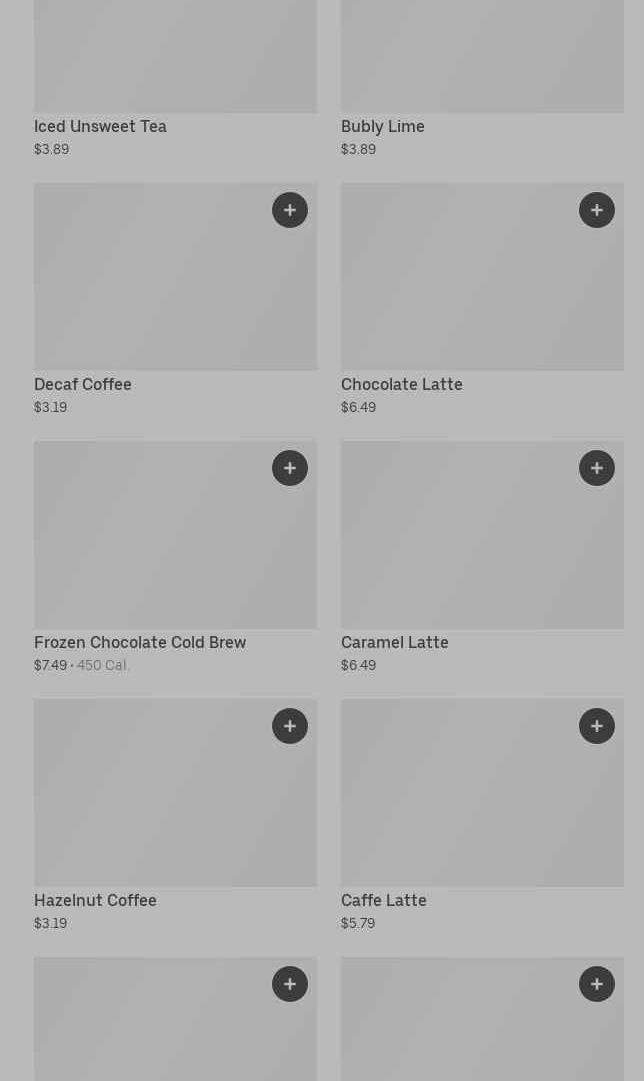
Task: Add Hazelnut Coffee to the order
Action: click(290, 726)
